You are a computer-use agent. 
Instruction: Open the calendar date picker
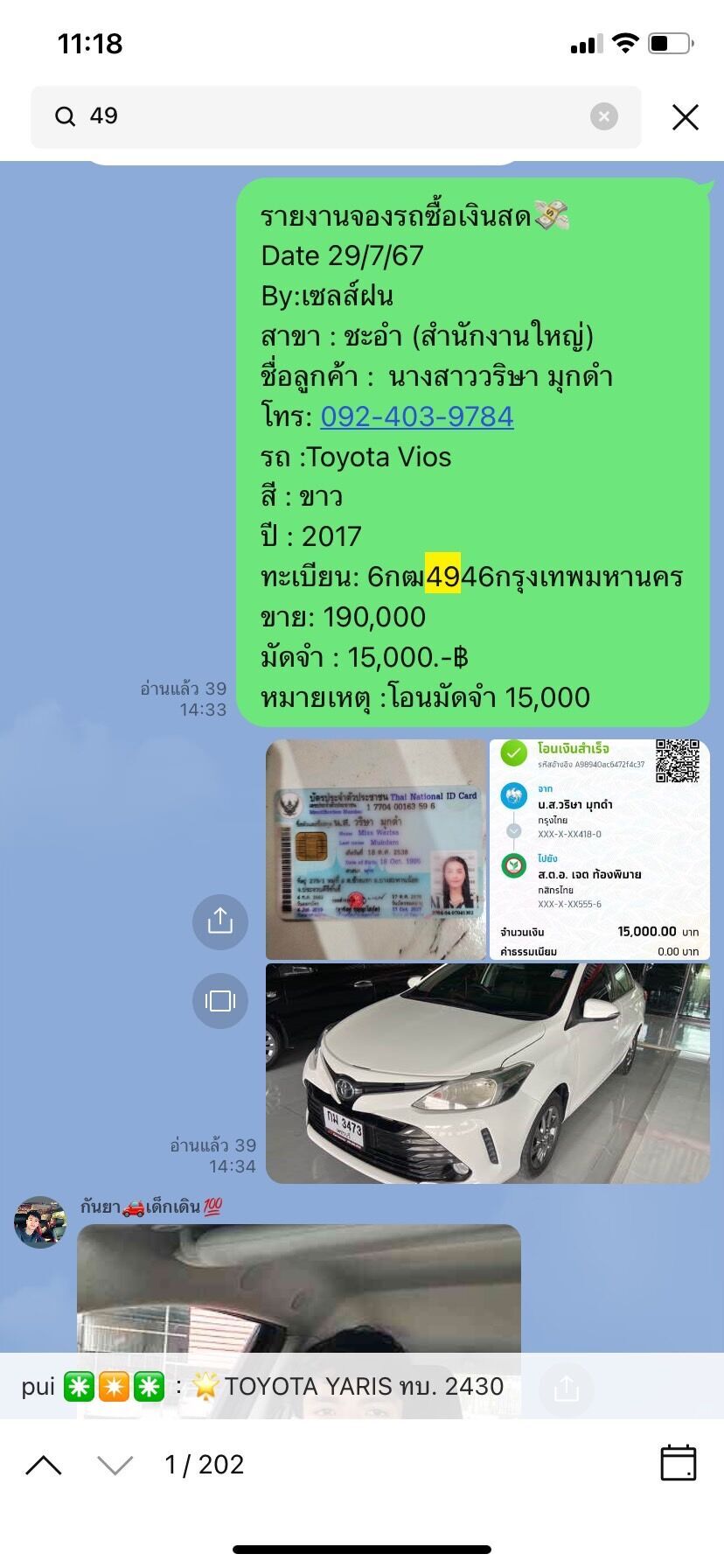pos(678,1463)
